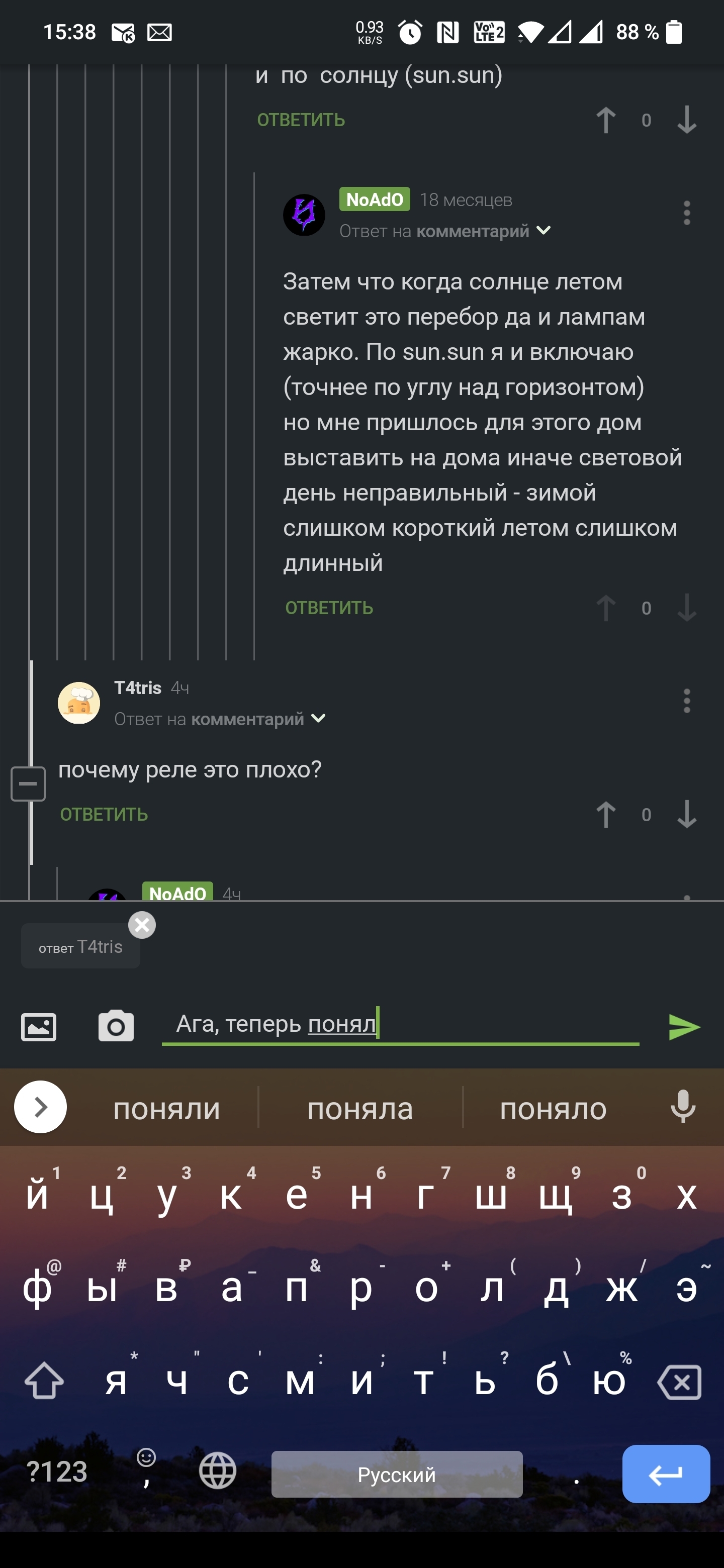The image size is (724, 1568).
Task: Focus the comment text field
Action: click(400, 1024)
